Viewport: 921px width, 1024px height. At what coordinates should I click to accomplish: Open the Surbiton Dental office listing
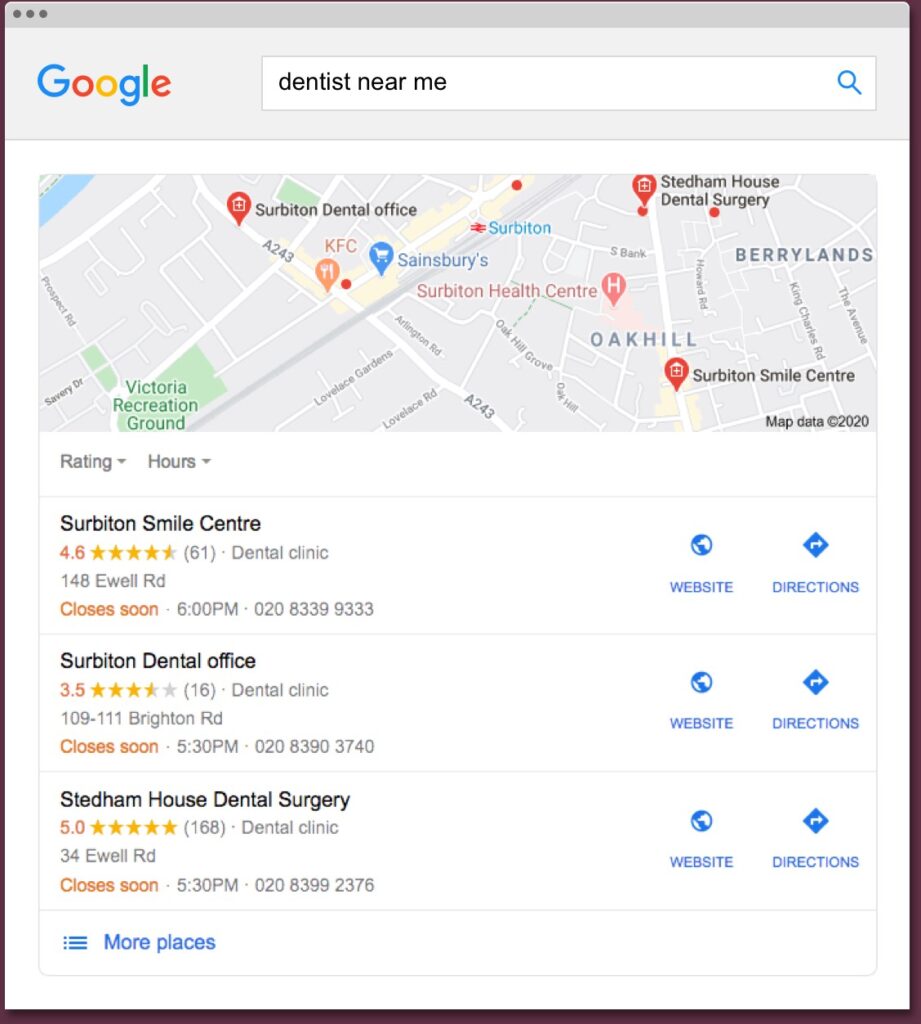pyautogui.click(x=158, y=661)
